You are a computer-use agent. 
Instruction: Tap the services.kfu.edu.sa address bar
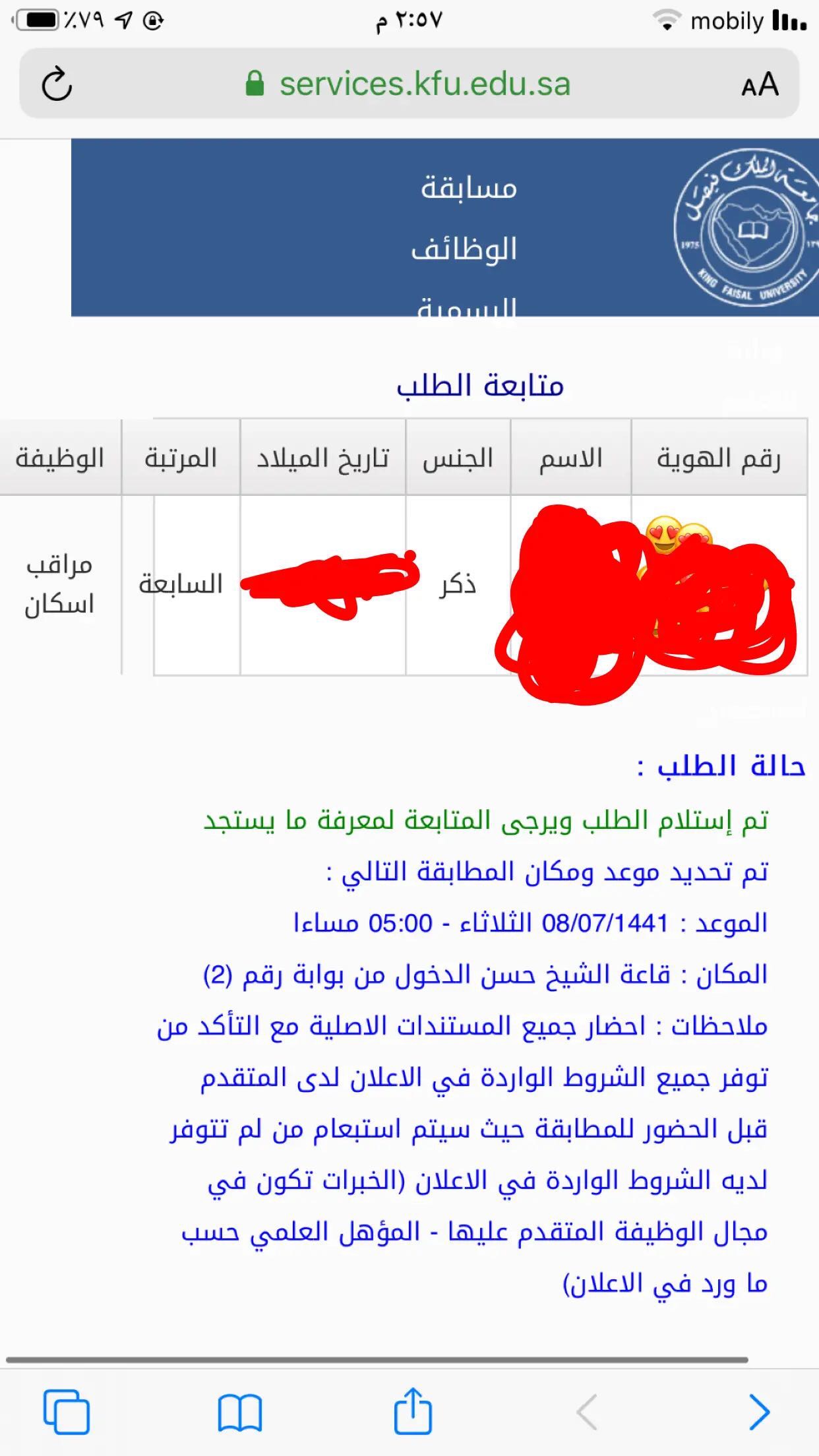click(409, 84)
